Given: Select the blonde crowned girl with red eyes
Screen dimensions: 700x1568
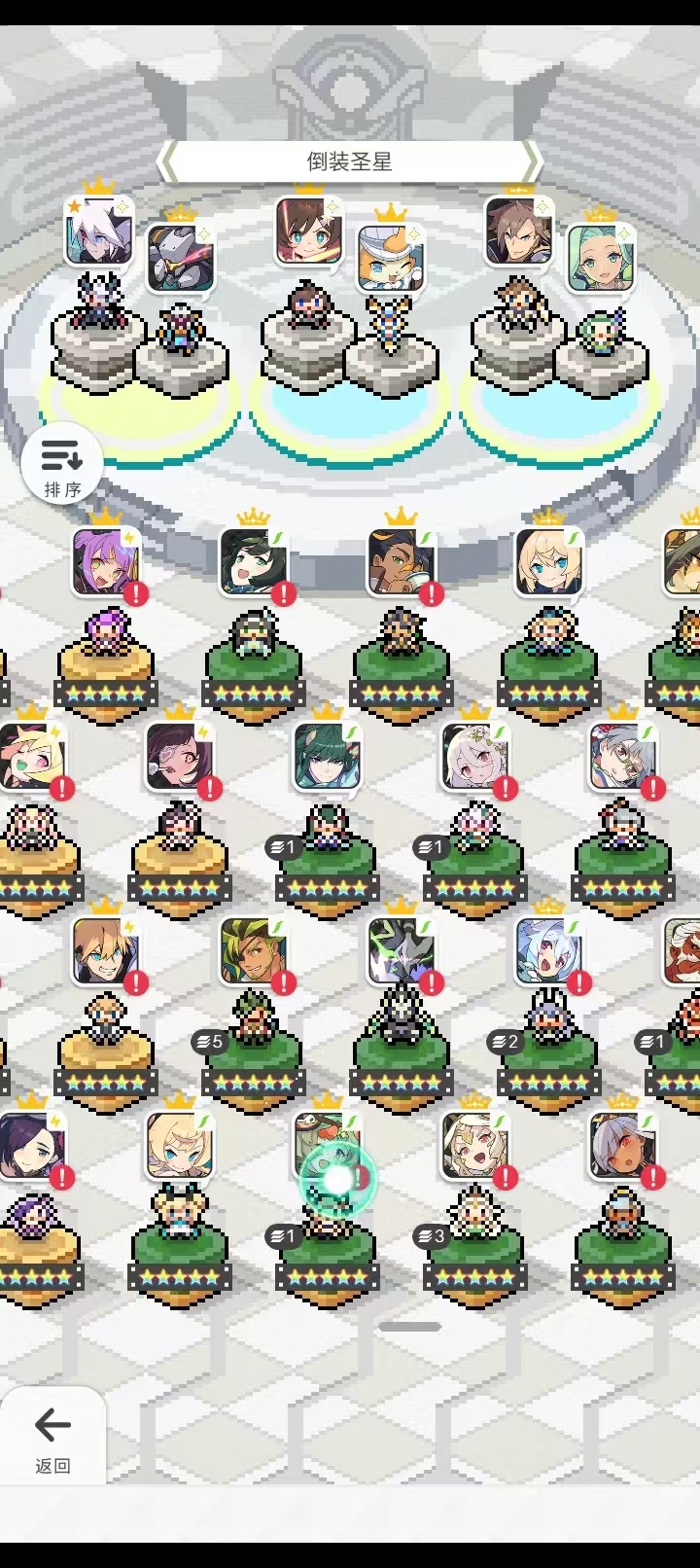Looking at the screenshot, I should pyautogui.click(x=474, y=1145).
